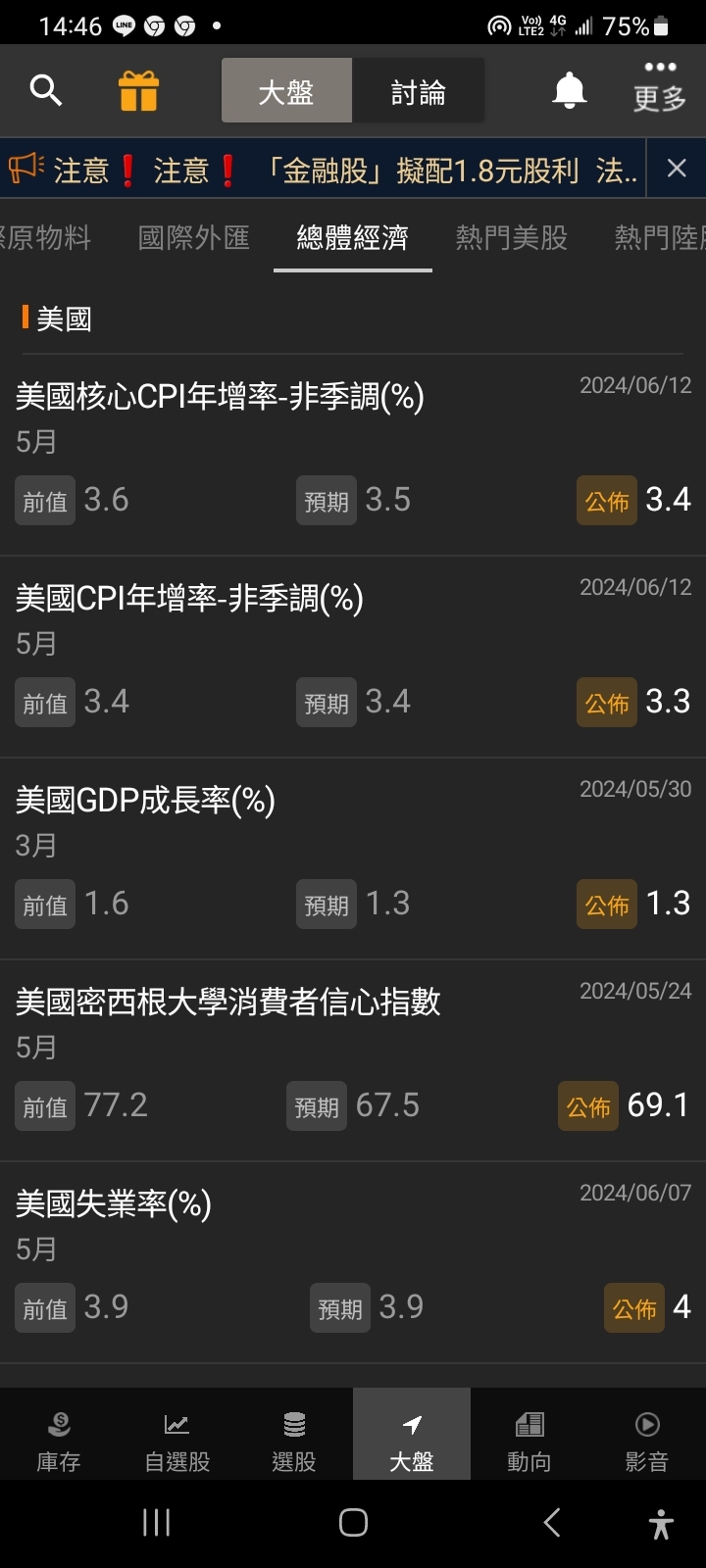Open the notification bell

coord(569,89)
